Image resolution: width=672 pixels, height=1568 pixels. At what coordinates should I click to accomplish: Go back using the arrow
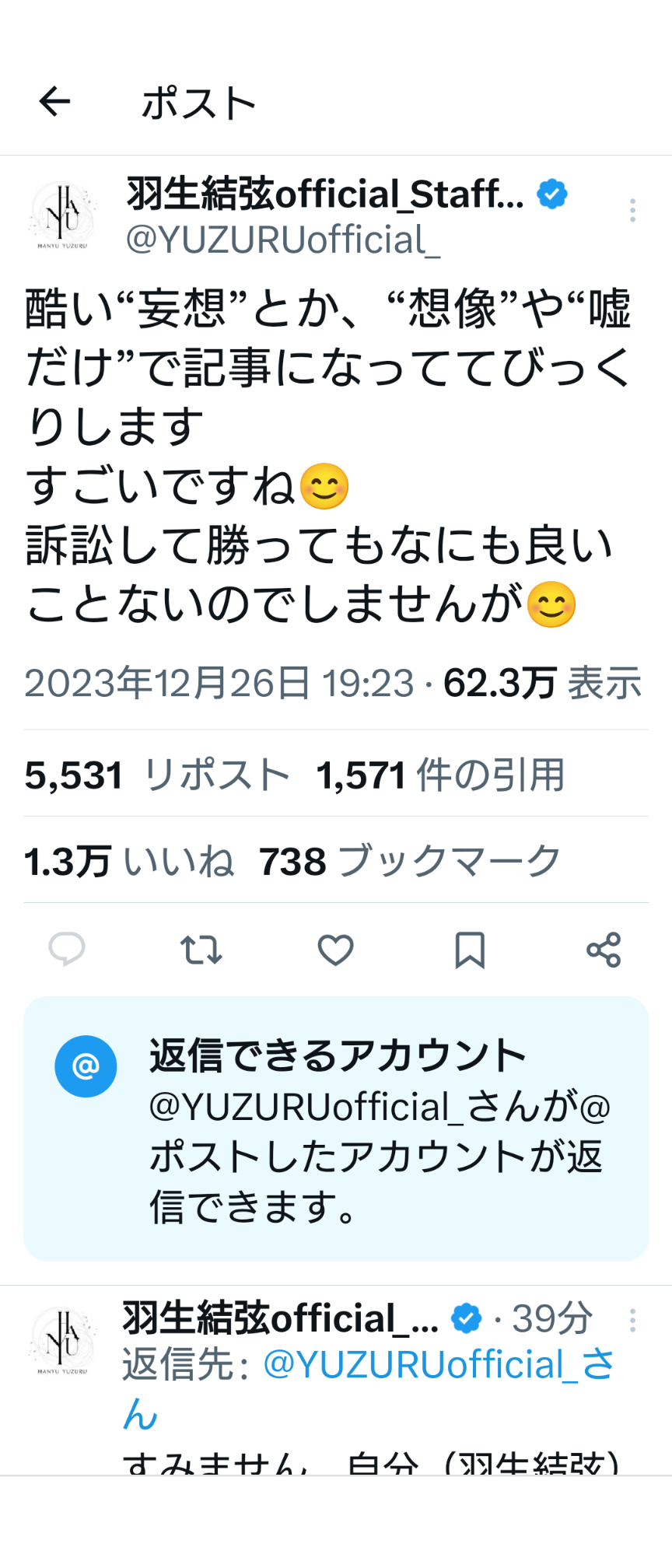(x=54, y=101)
